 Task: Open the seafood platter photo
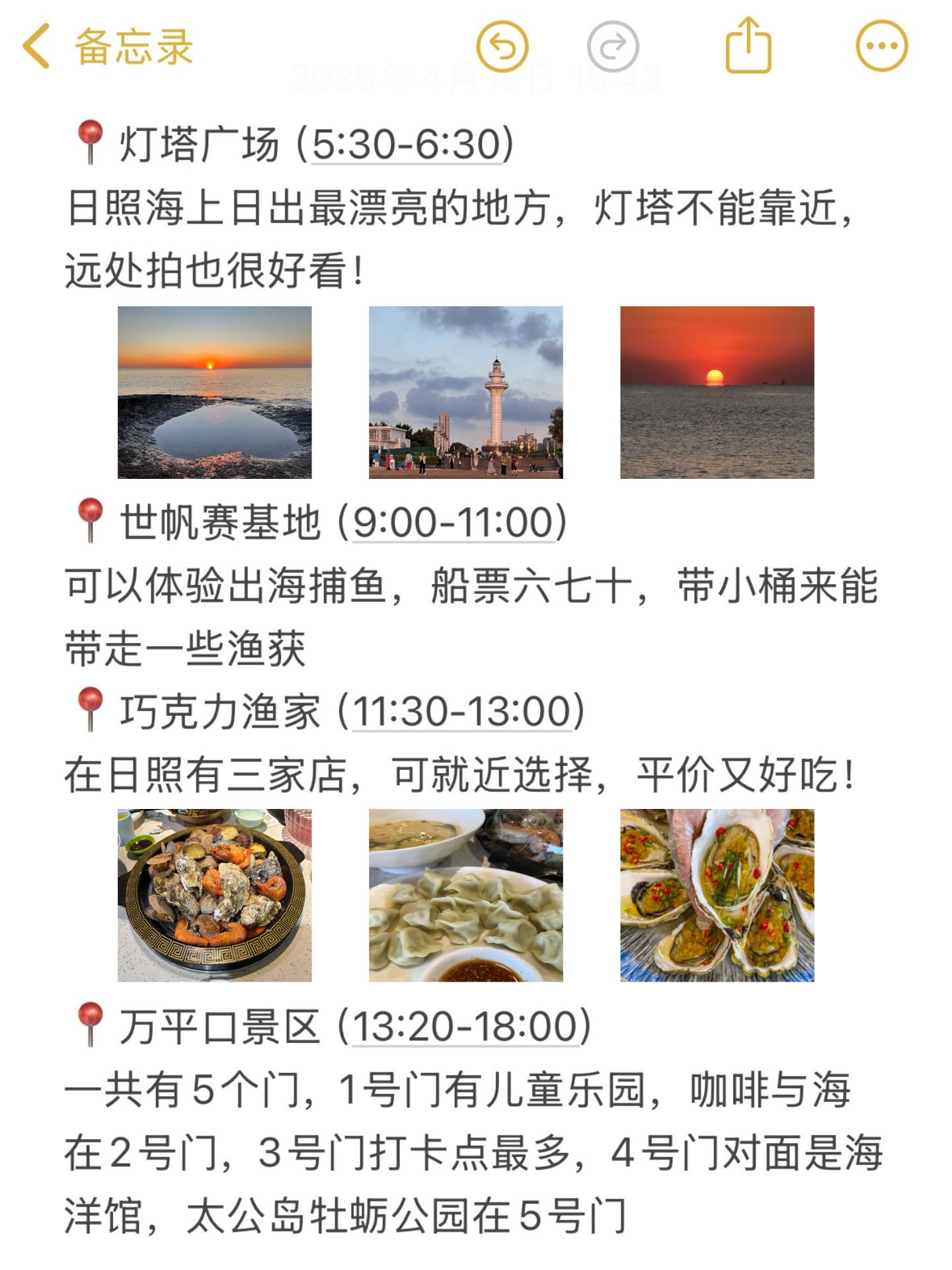[214, 895]
